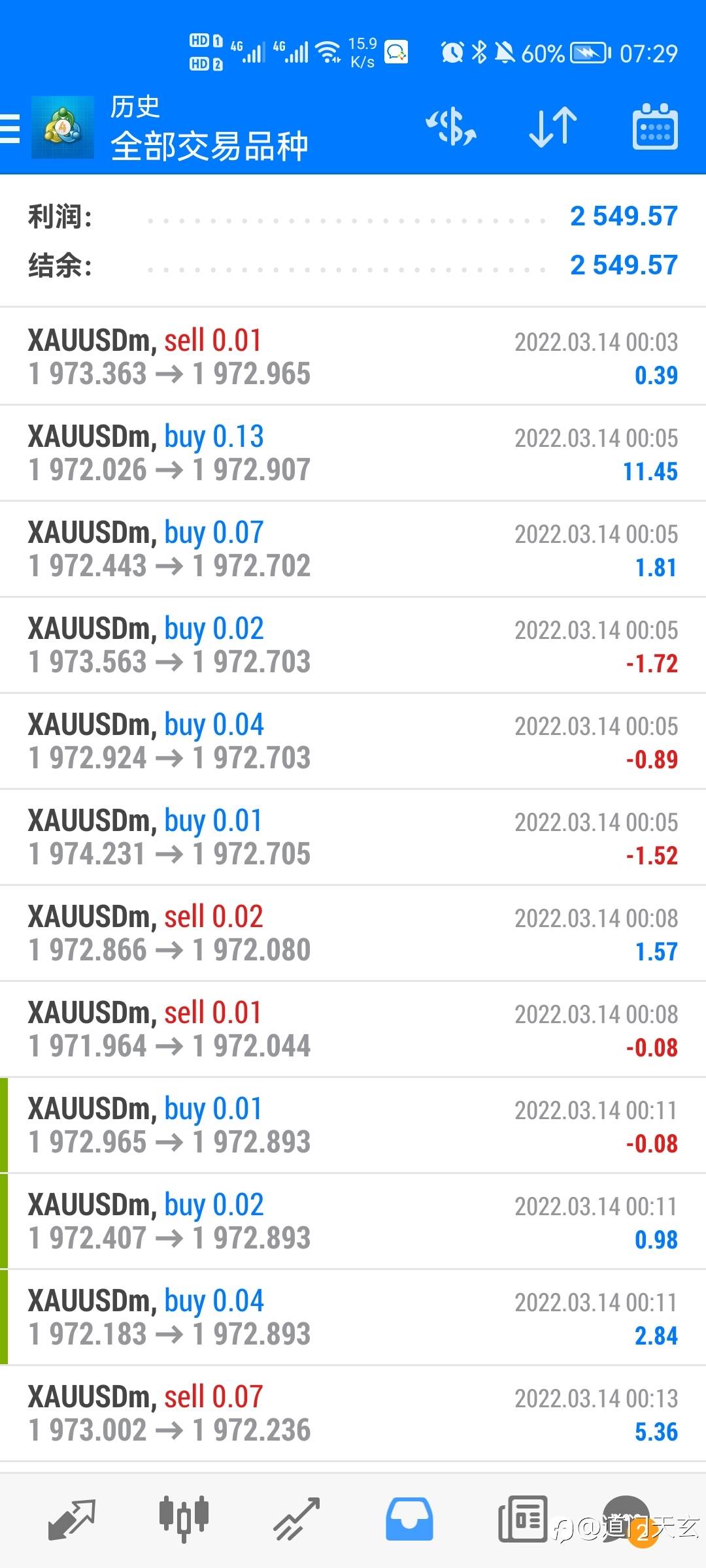Open the buy 0.04 trade with 2.84 profit

353,1317
